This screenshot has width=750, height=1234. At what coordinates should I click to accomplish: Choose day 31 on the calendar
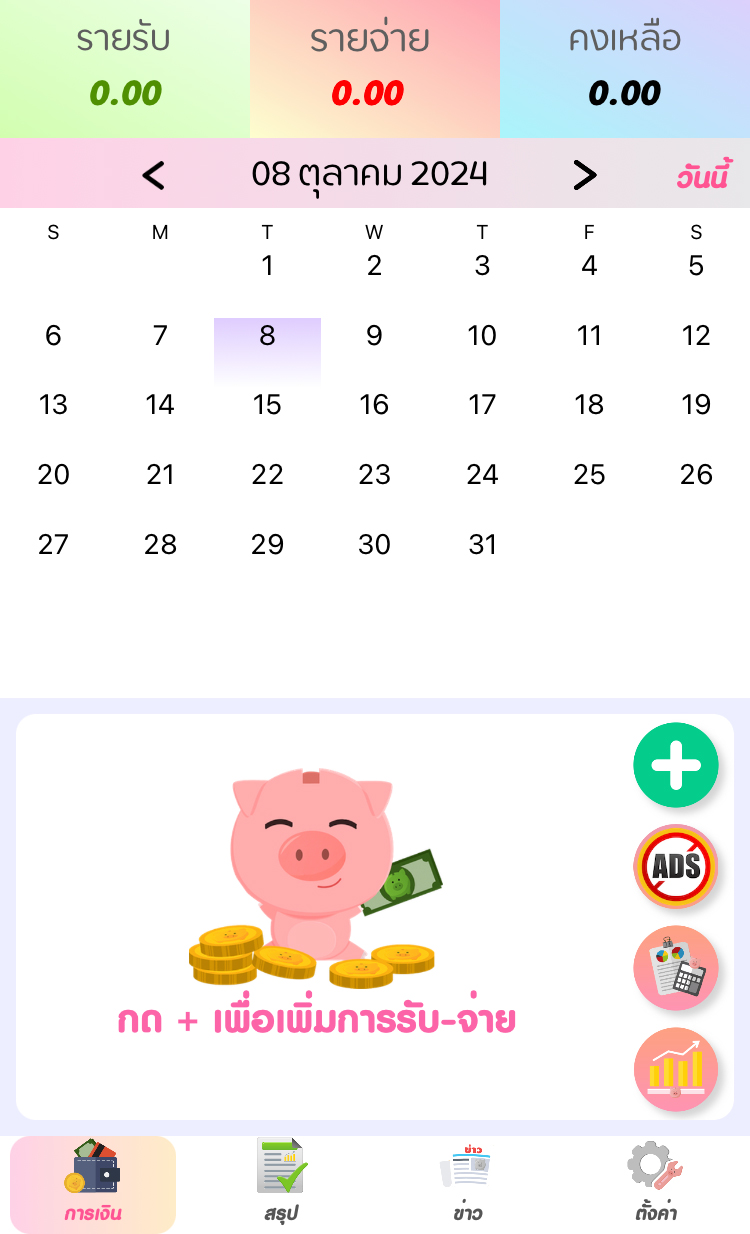click(x=482, y=545)
